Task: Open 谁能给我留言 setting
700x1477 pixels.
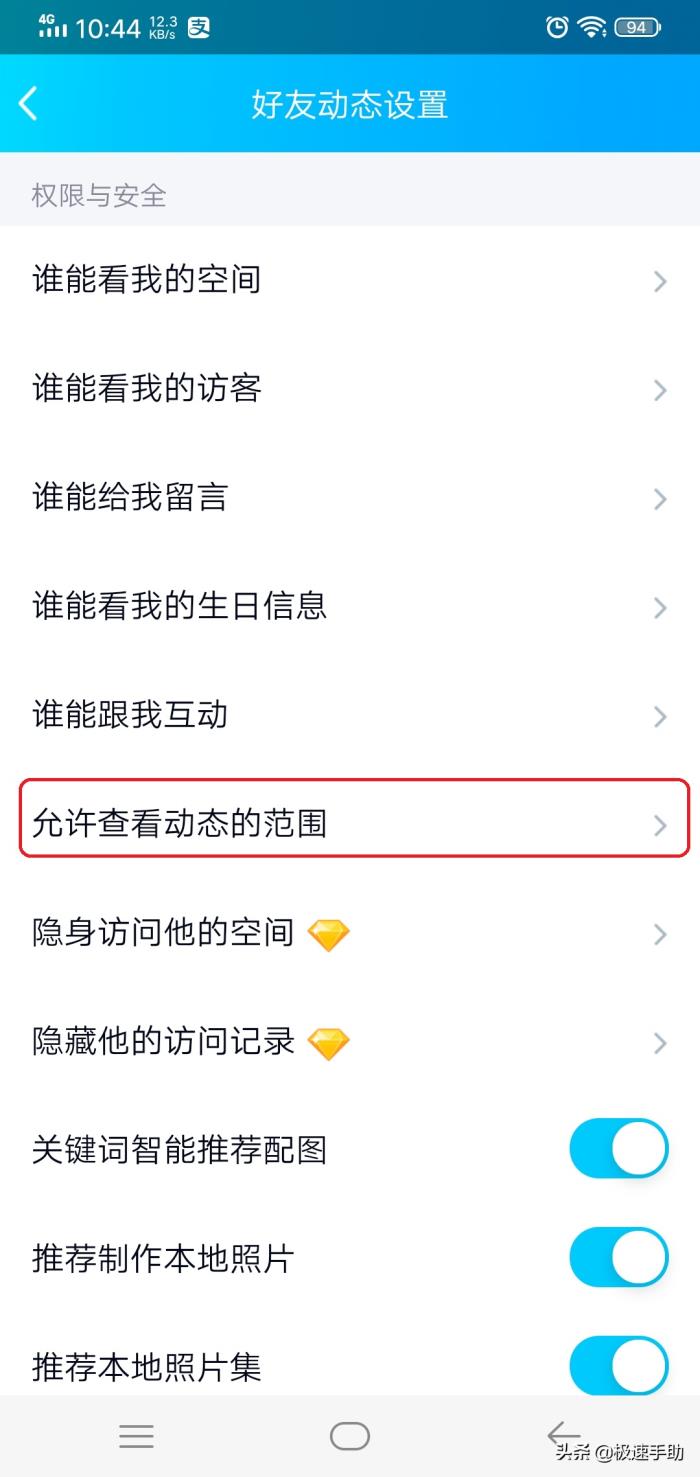Action: tap(350, 498)
